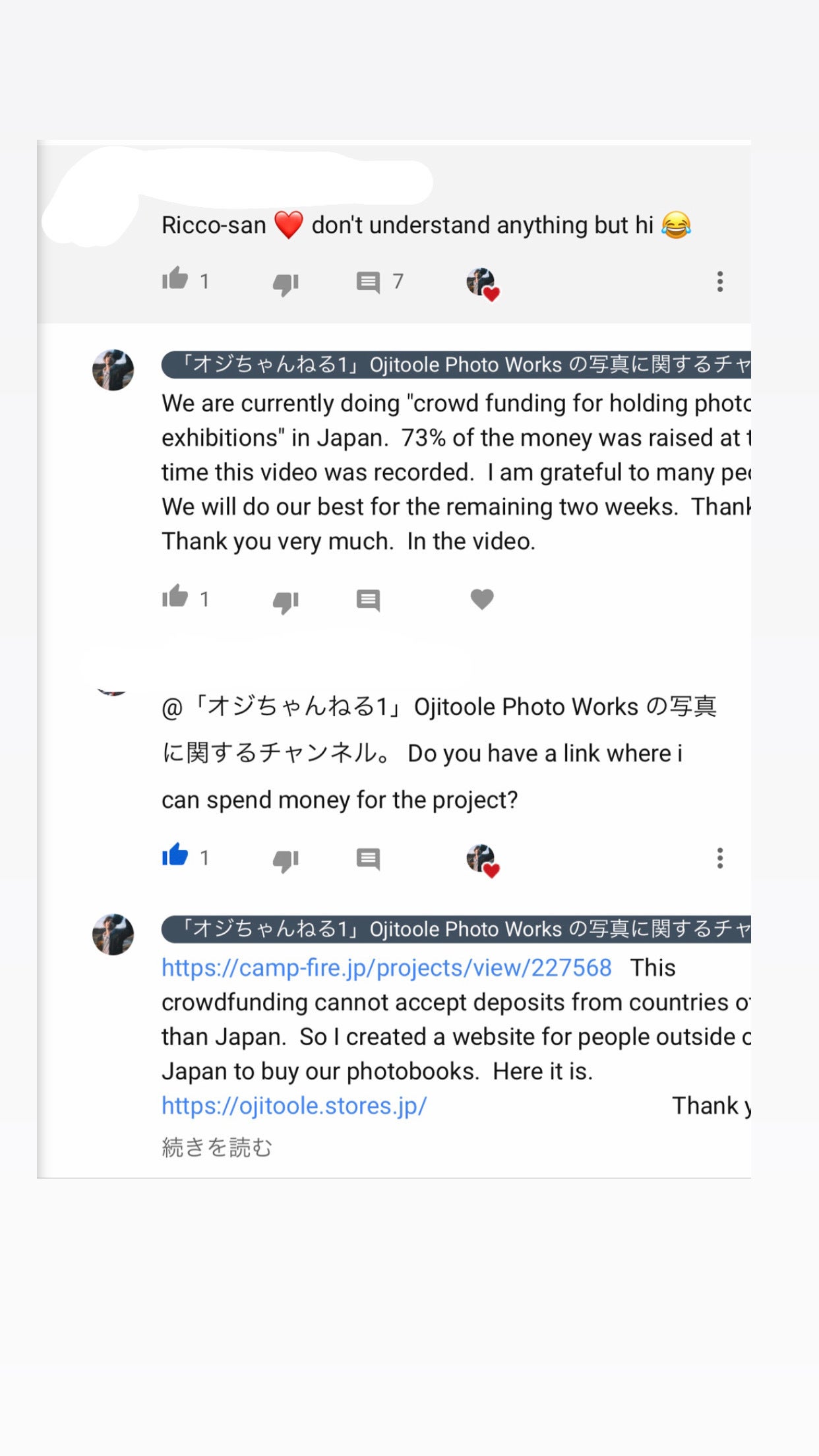Dislike the "Ricco-san" comment
This screenshot has width=819, height=1456.
click(286, 284)
